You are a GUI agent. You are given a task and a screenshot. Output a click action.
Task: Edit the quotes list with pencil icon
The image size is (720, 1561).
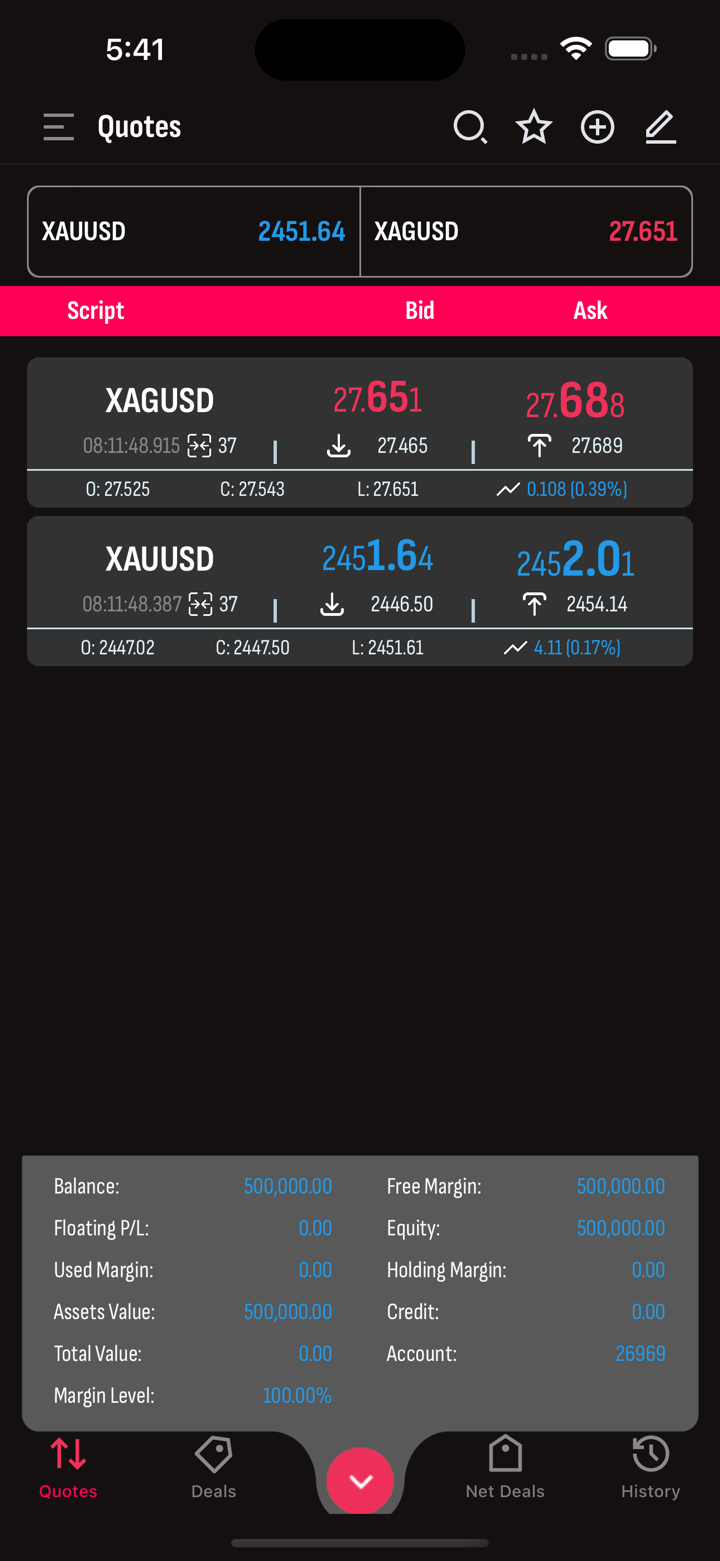[660, 127]
